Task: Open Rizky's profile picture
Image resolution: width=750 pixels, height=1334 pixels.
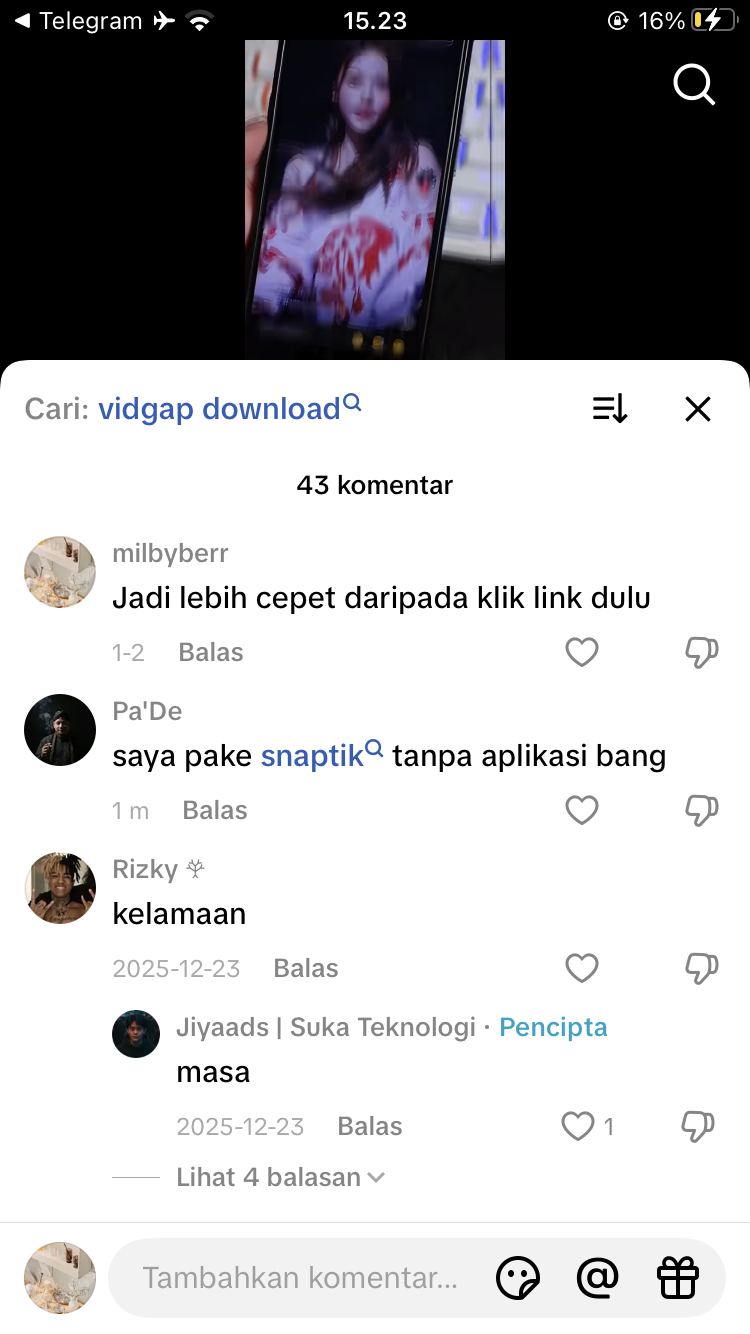Action: click(60, 888)
